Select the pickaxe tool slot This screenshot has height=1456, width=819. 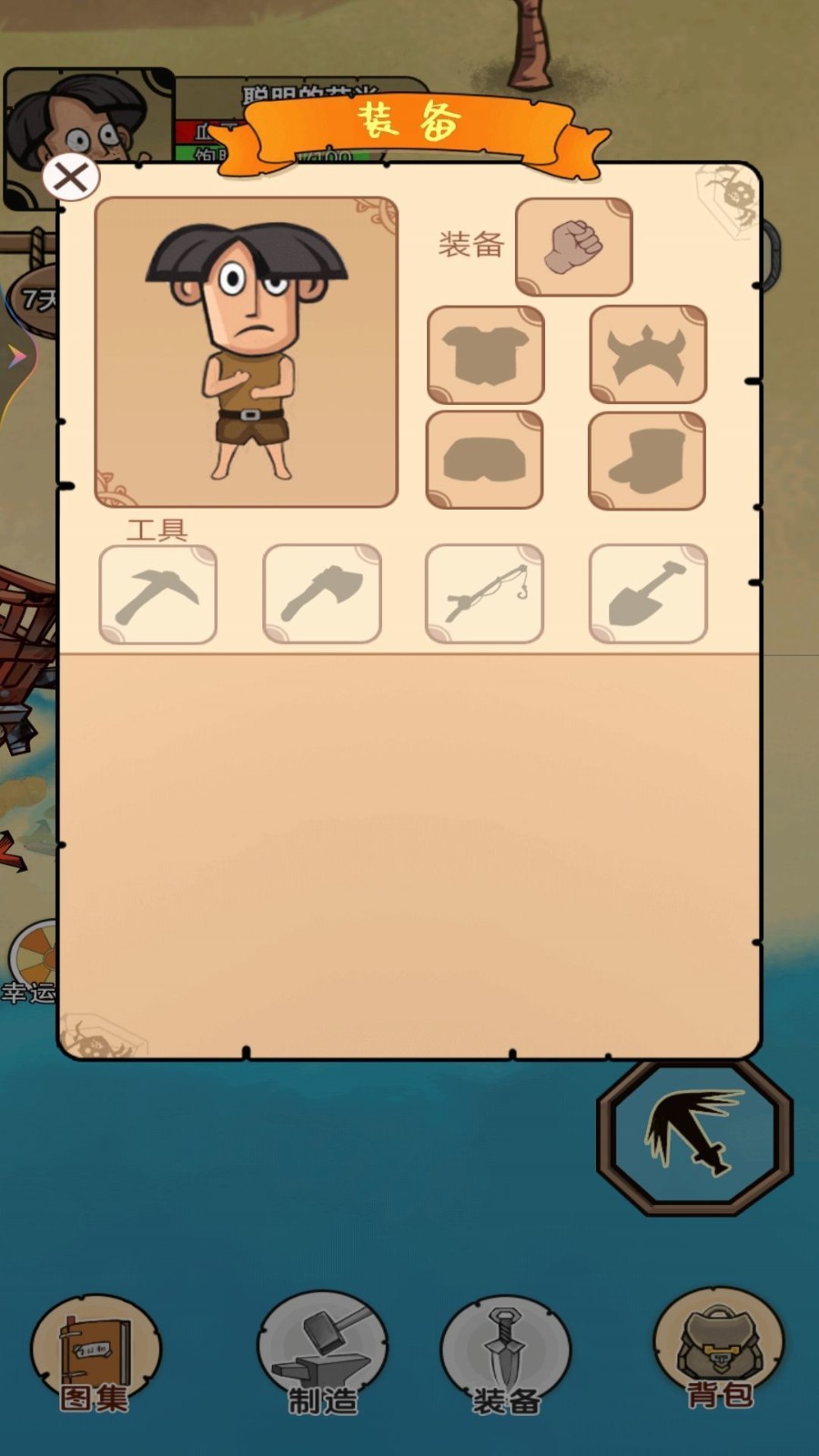157,594
